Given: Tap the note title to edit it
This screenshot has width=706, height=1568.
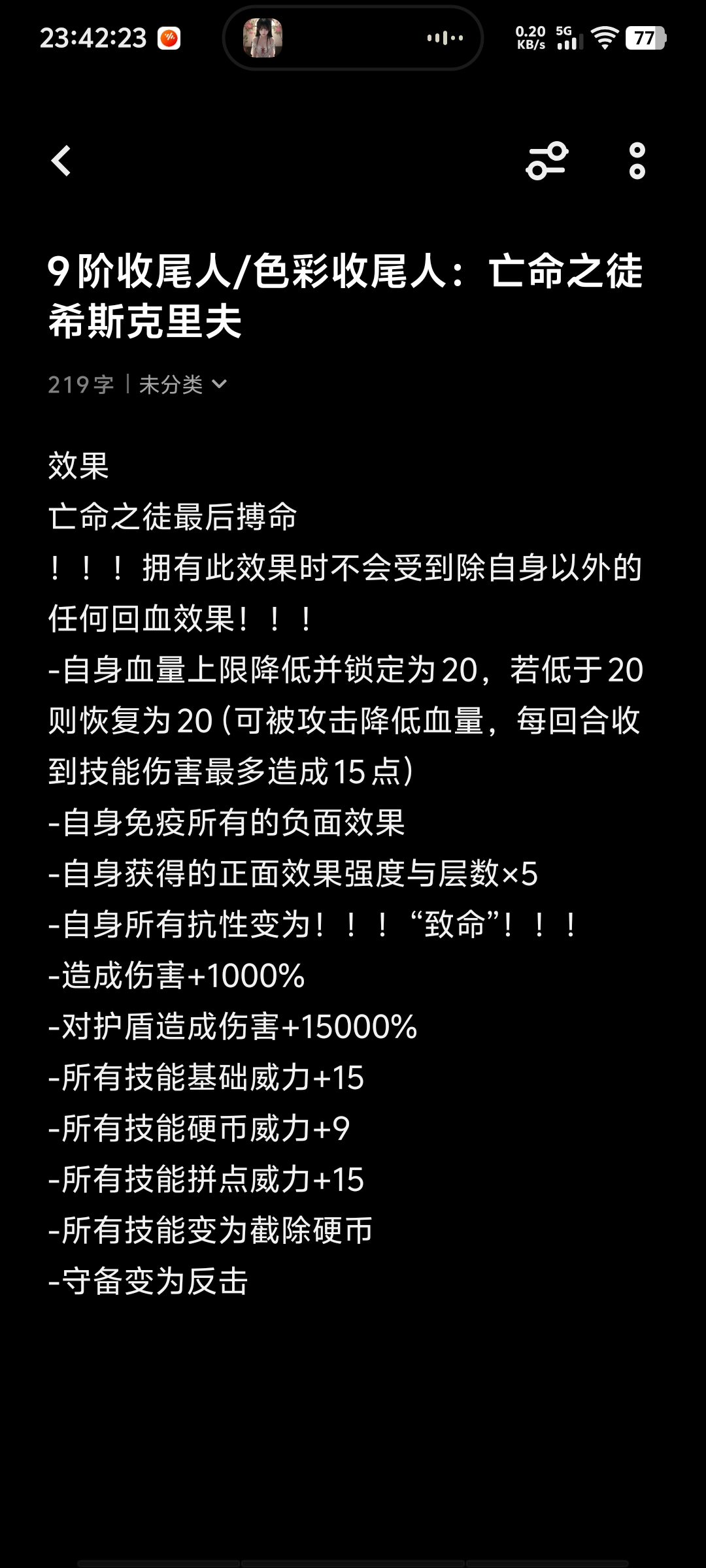Looking at the screenshot, I should (345, 296).
